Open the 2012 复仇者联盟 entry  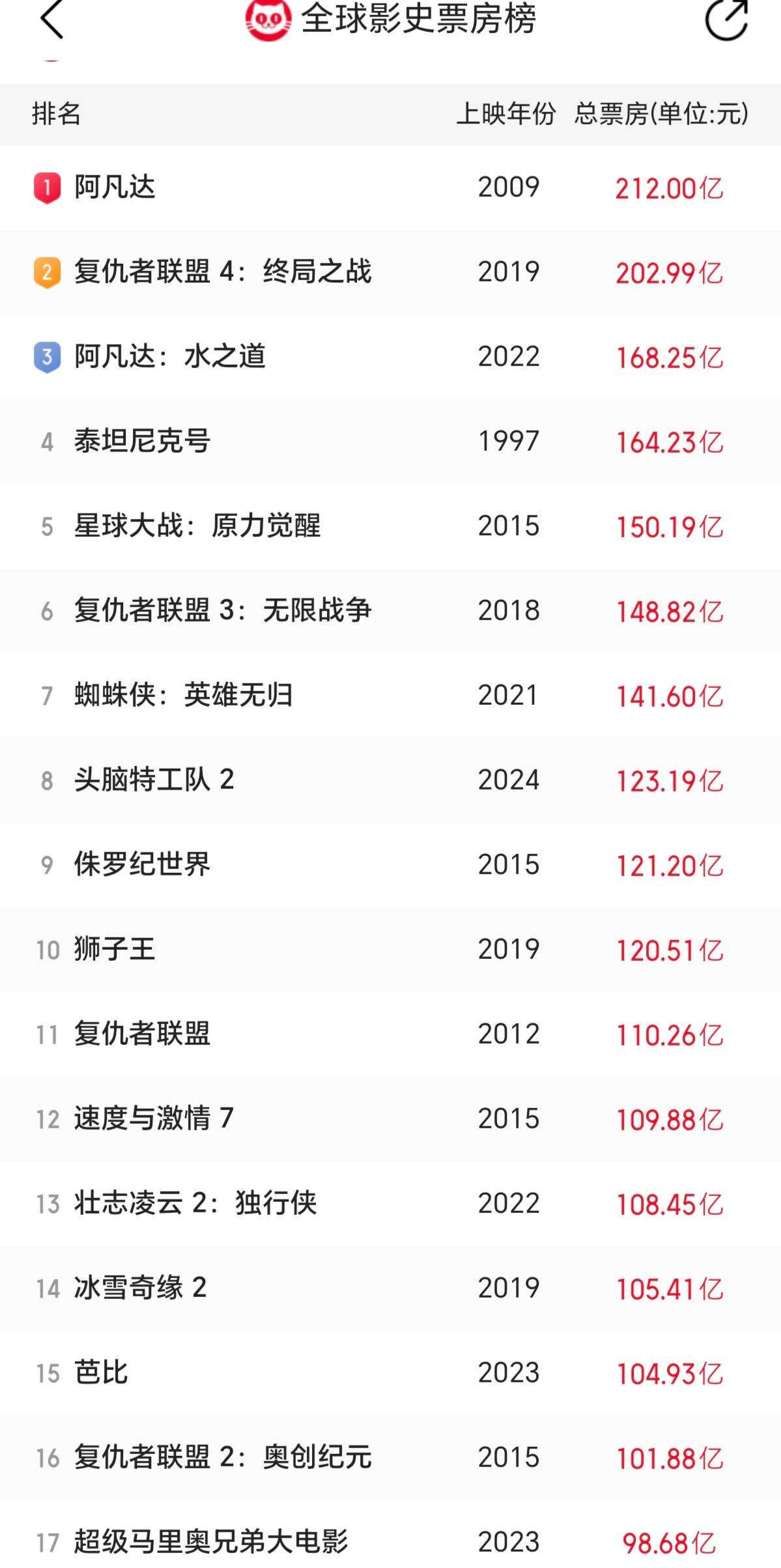click(142, 1034)
